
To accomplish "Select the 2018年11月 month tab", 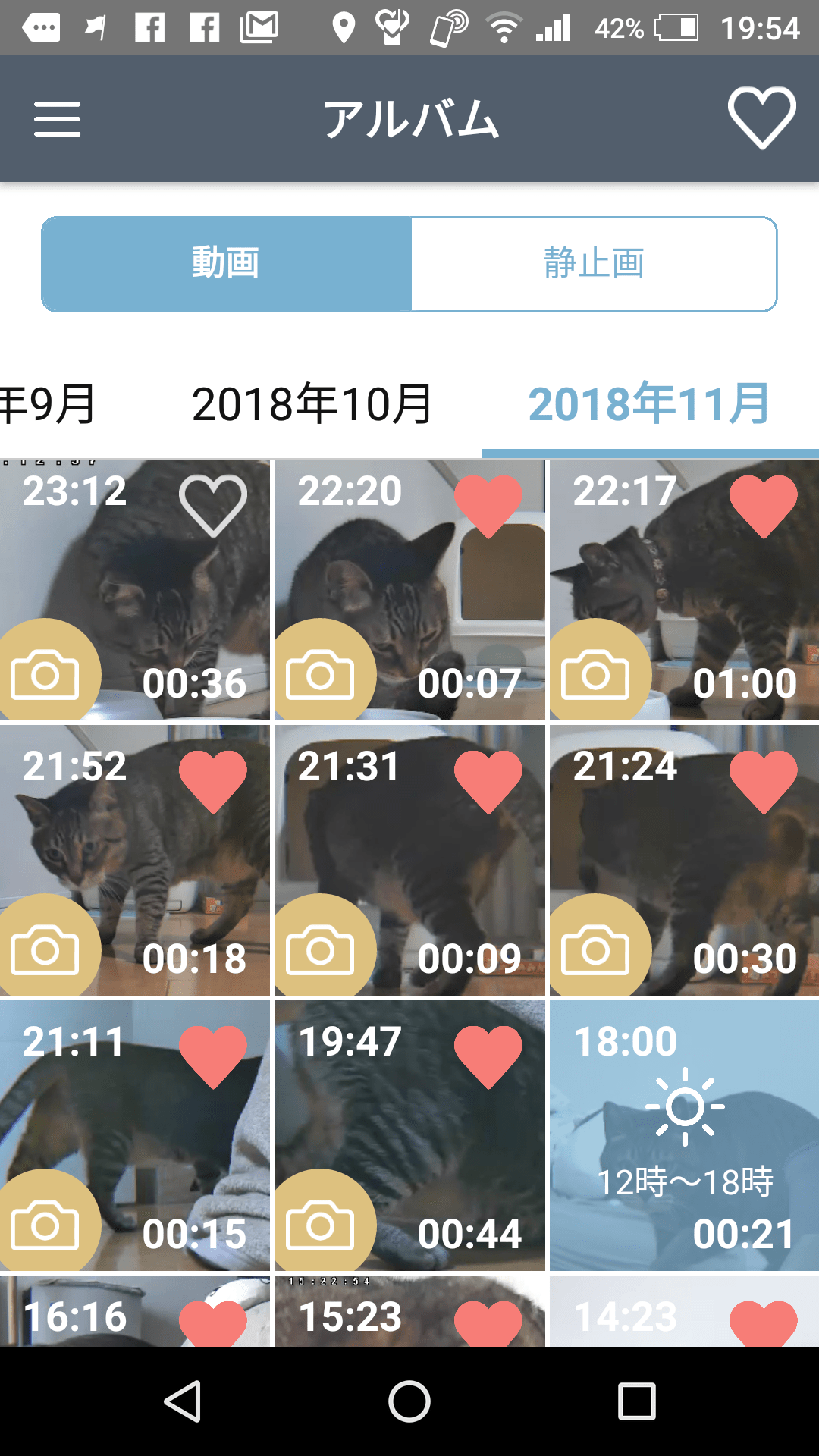I will tap(649, 403).
